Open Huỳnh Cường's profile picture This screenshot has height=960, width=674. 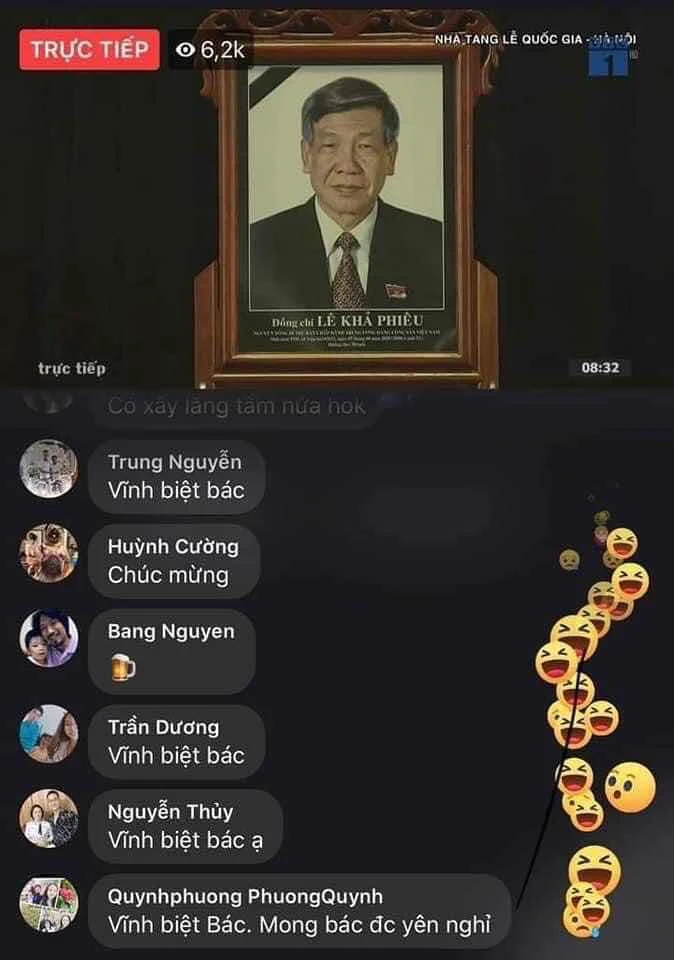tap(49, 553)
